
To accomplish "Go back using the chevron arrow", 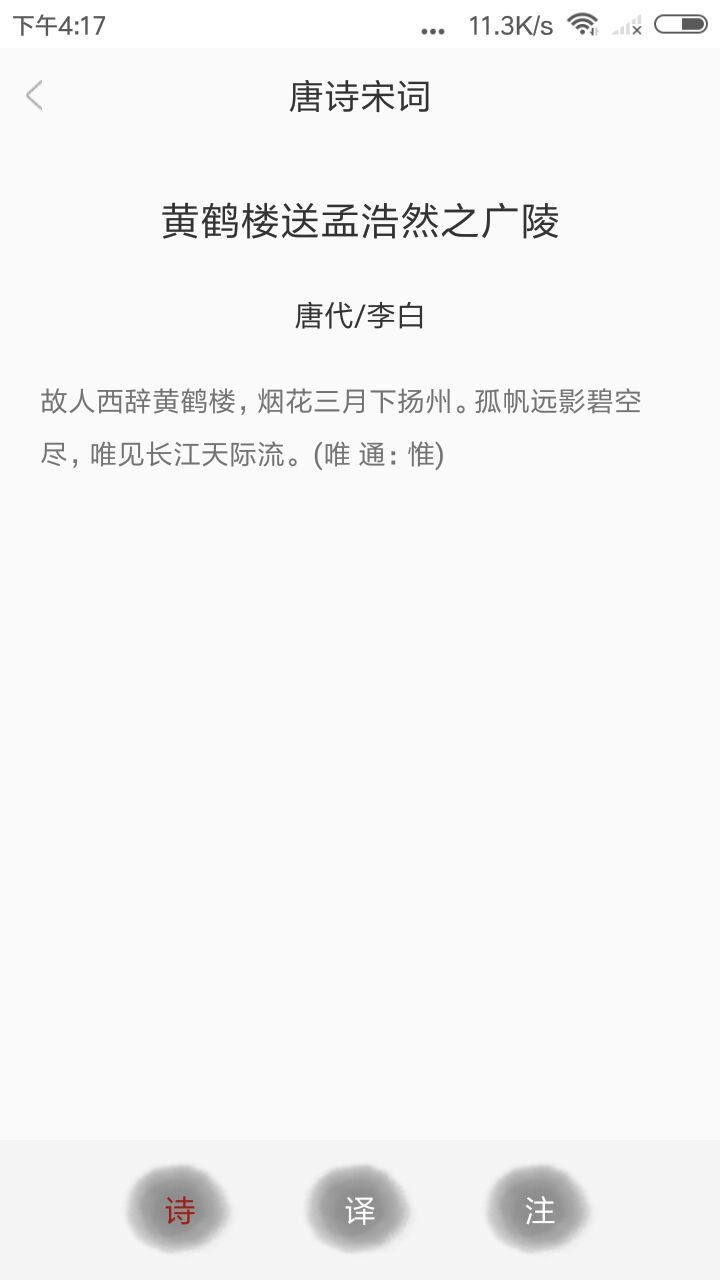I will coord(34,95).
